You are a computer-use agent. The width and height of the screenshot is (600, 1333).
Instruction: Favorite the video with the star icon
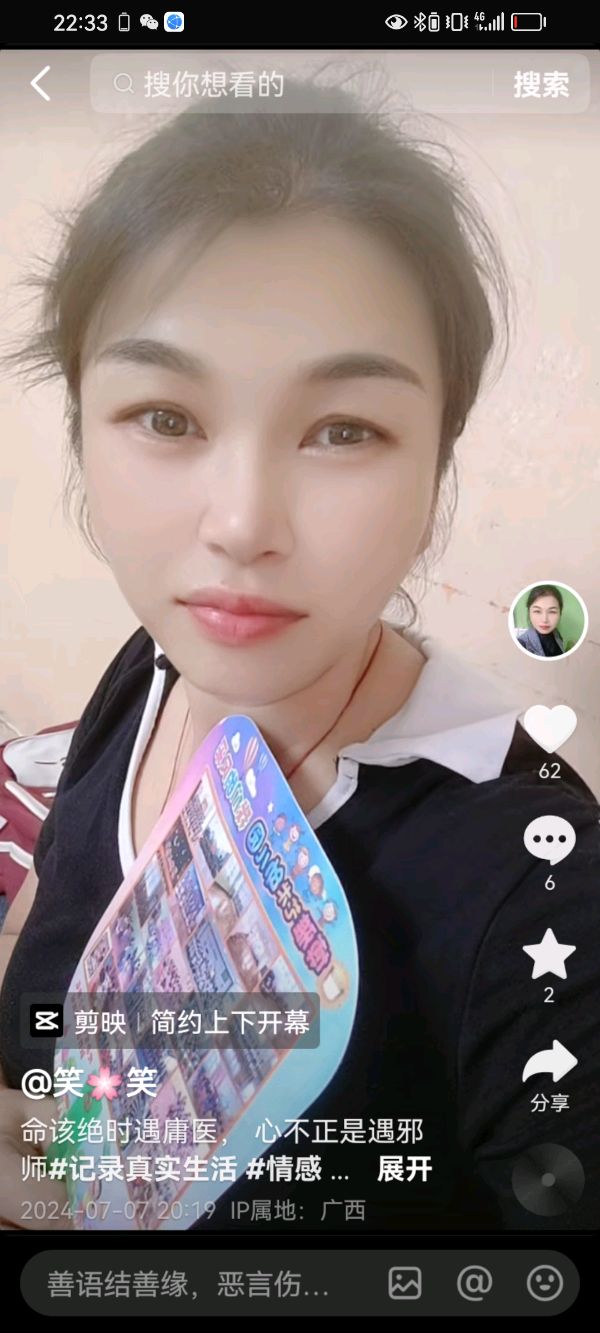pos(549,955)
